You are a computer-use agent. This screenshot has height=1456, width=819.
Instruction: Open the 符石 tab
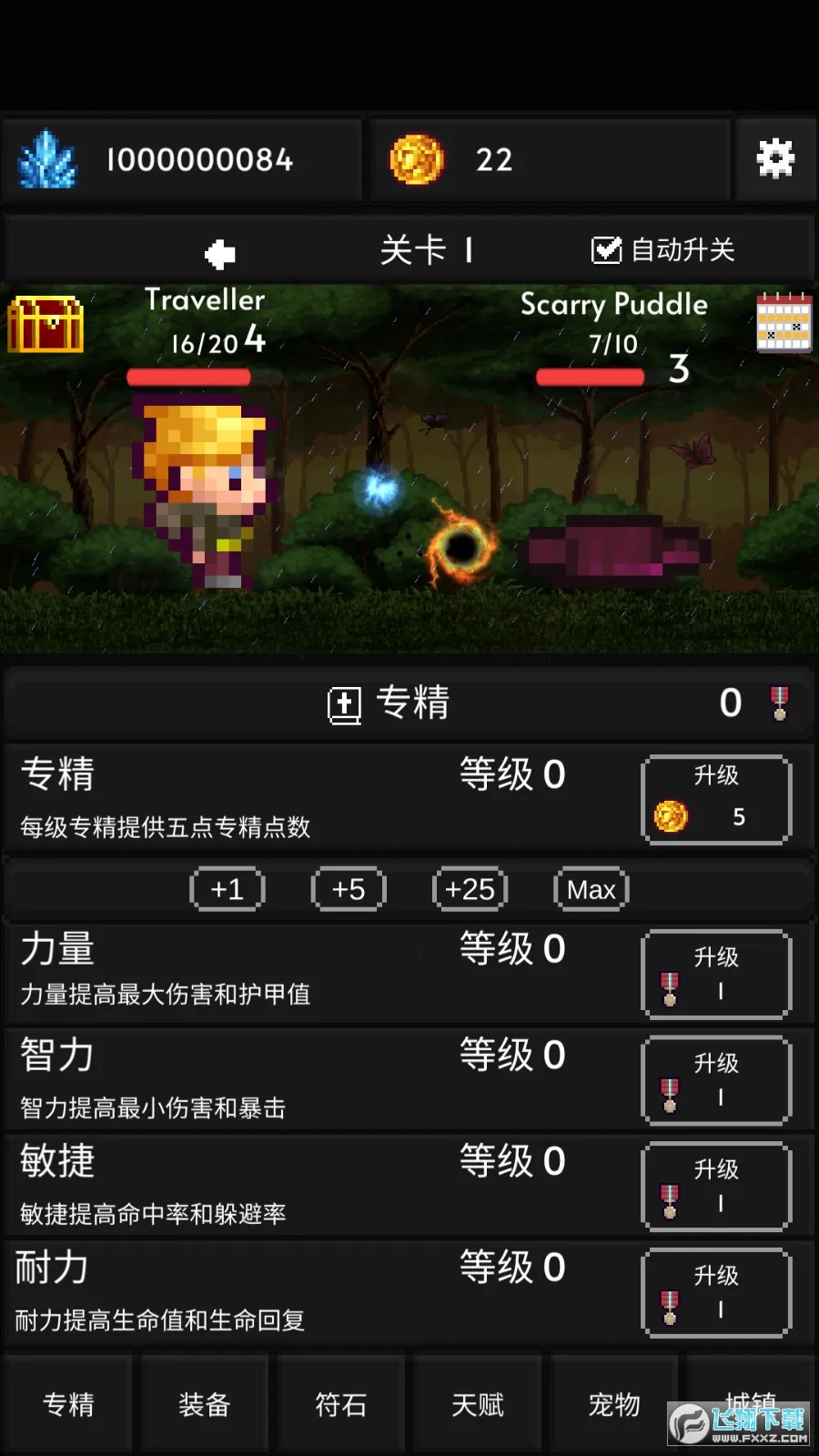coord(341,1404)
